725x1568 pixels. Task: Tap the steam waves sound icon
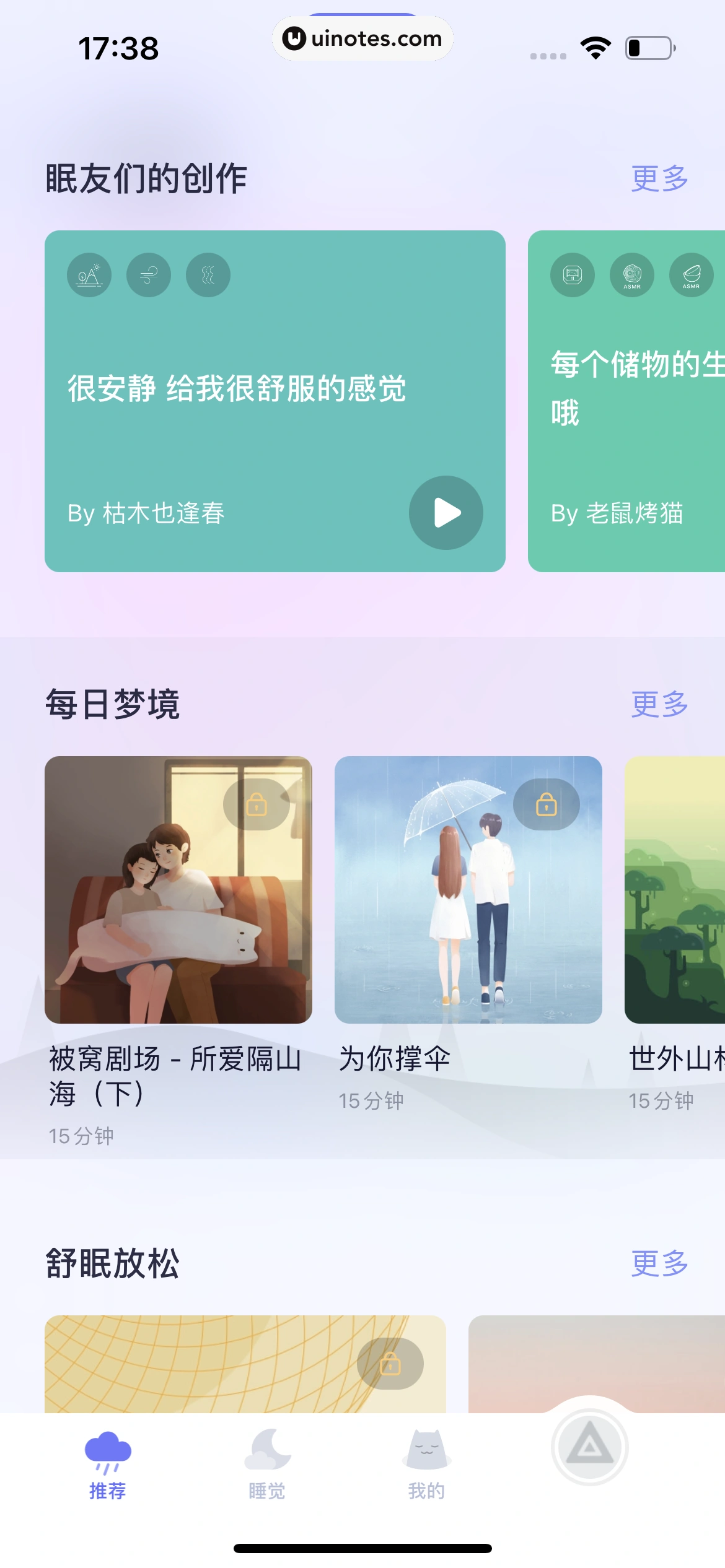[x=208, y=275]
